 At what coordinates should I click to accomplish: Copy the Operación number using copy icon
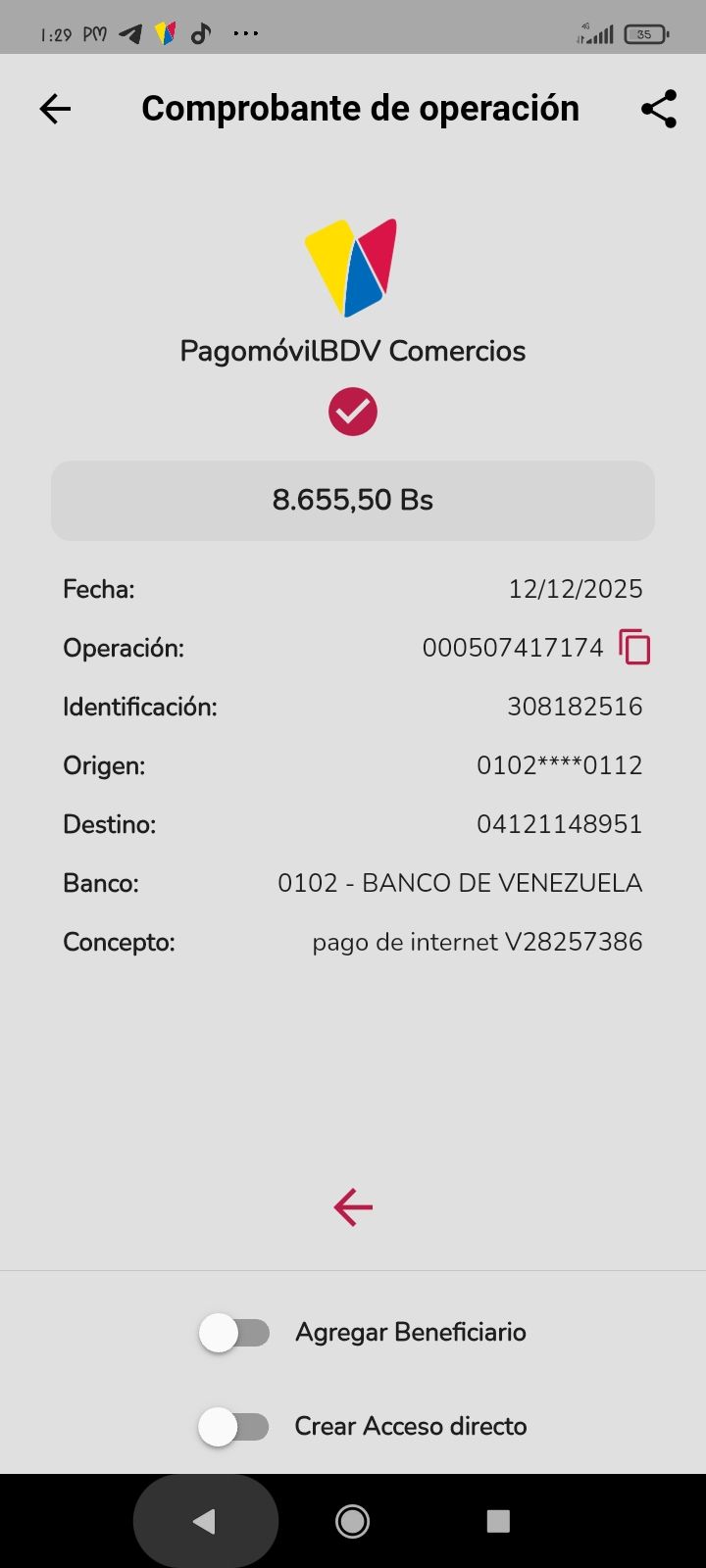634,647
